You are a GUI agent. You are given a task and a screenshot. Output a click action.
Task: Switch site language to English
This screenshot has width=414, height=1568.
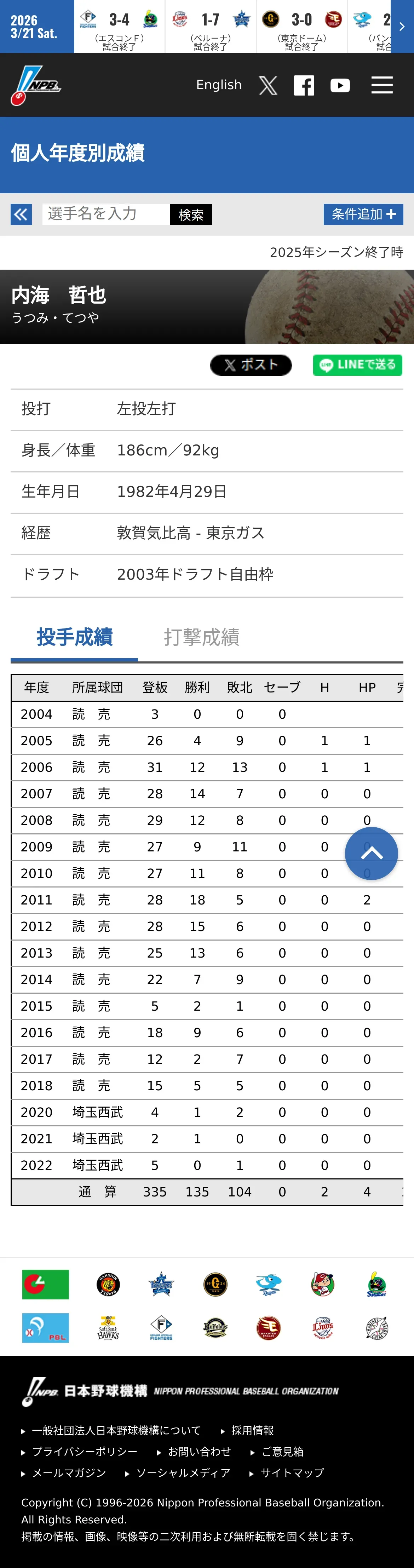tap(219, 85)
